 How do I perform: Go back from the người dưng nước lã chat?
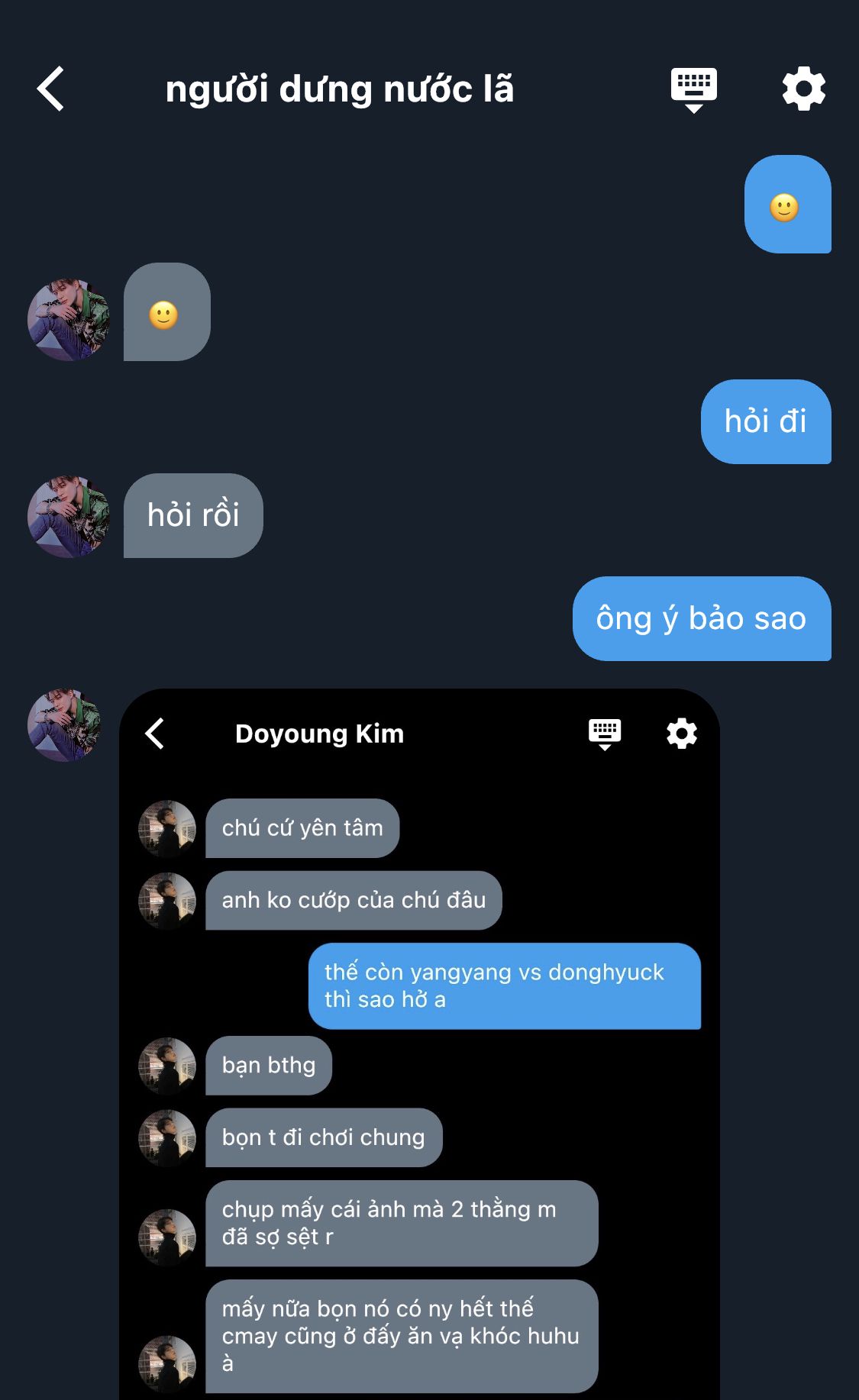[51, 89]
